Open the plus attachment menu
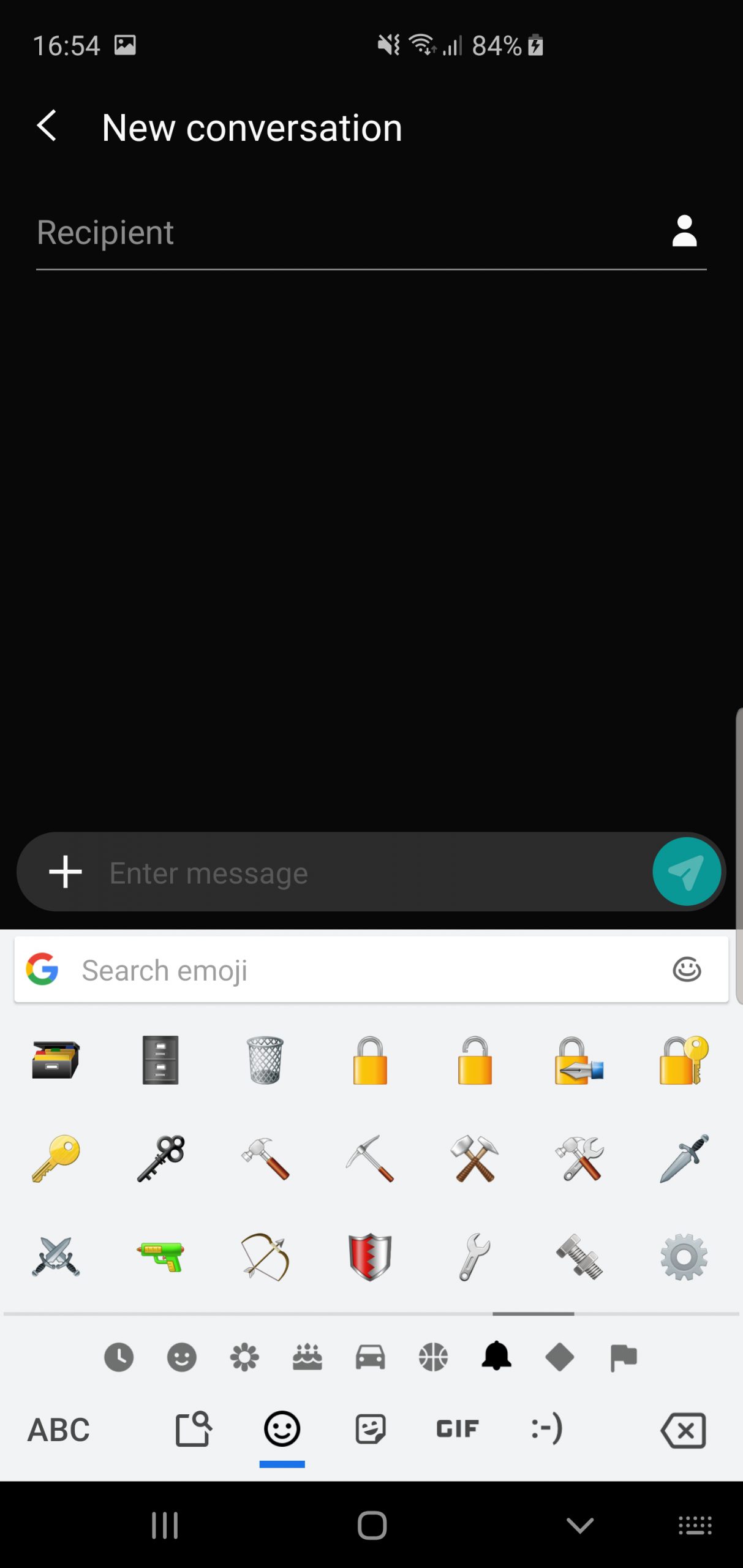This screenshot has height=1568, width=743. [x=66, y=872]
